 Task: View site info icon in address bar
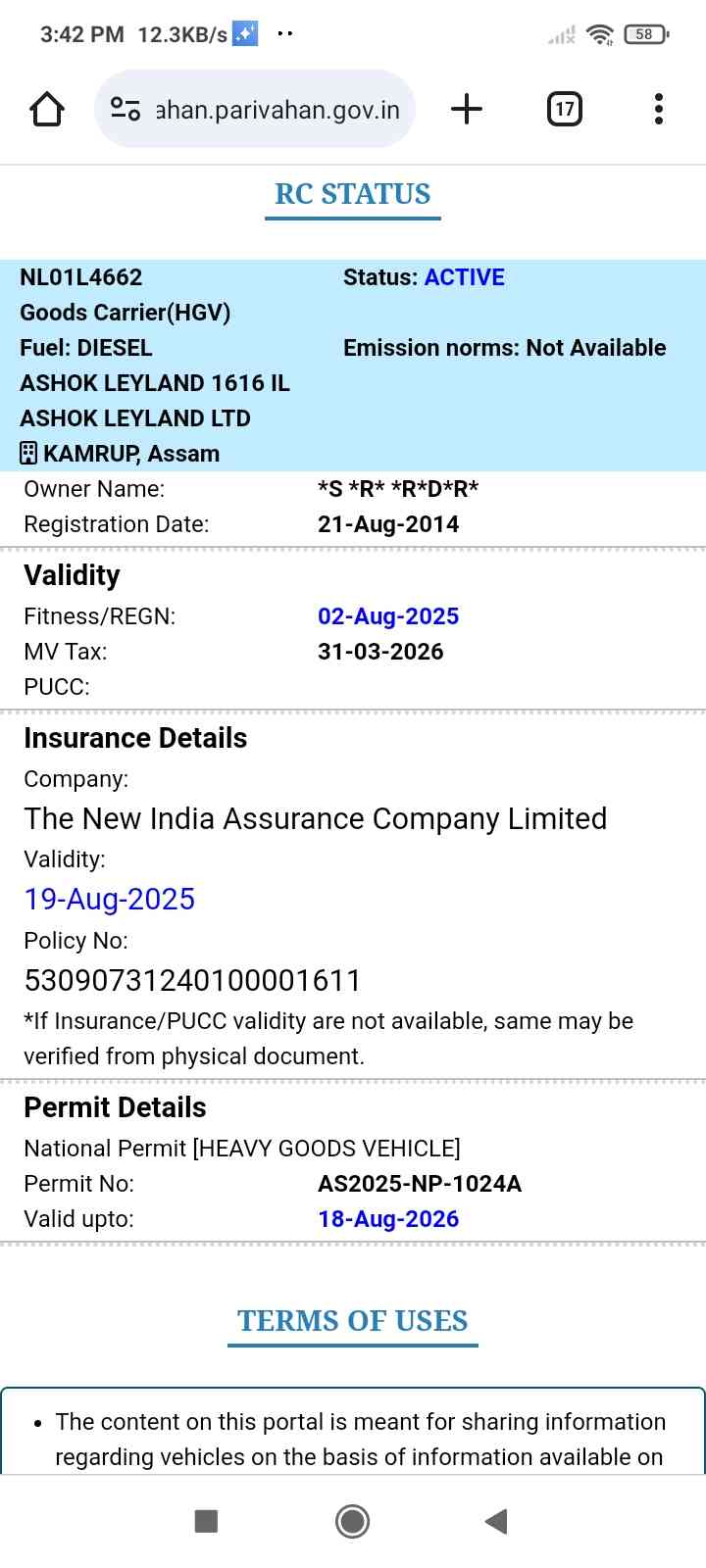pos(126,109)
